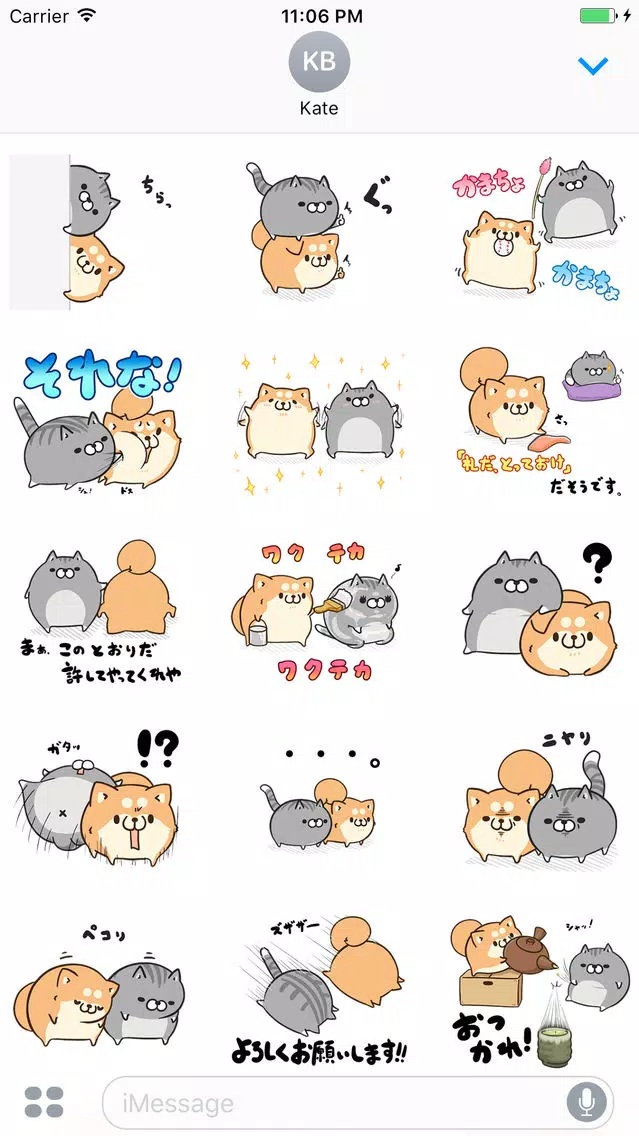The image size is (639, 1136).
Task: Pick the sticker with four dots
Action: (x=320, y=797)
